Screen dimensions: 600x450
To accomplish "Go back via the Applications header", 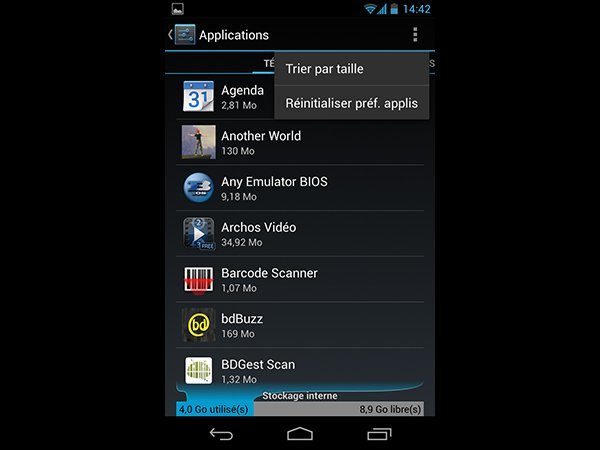I will [x=218, y=35].
